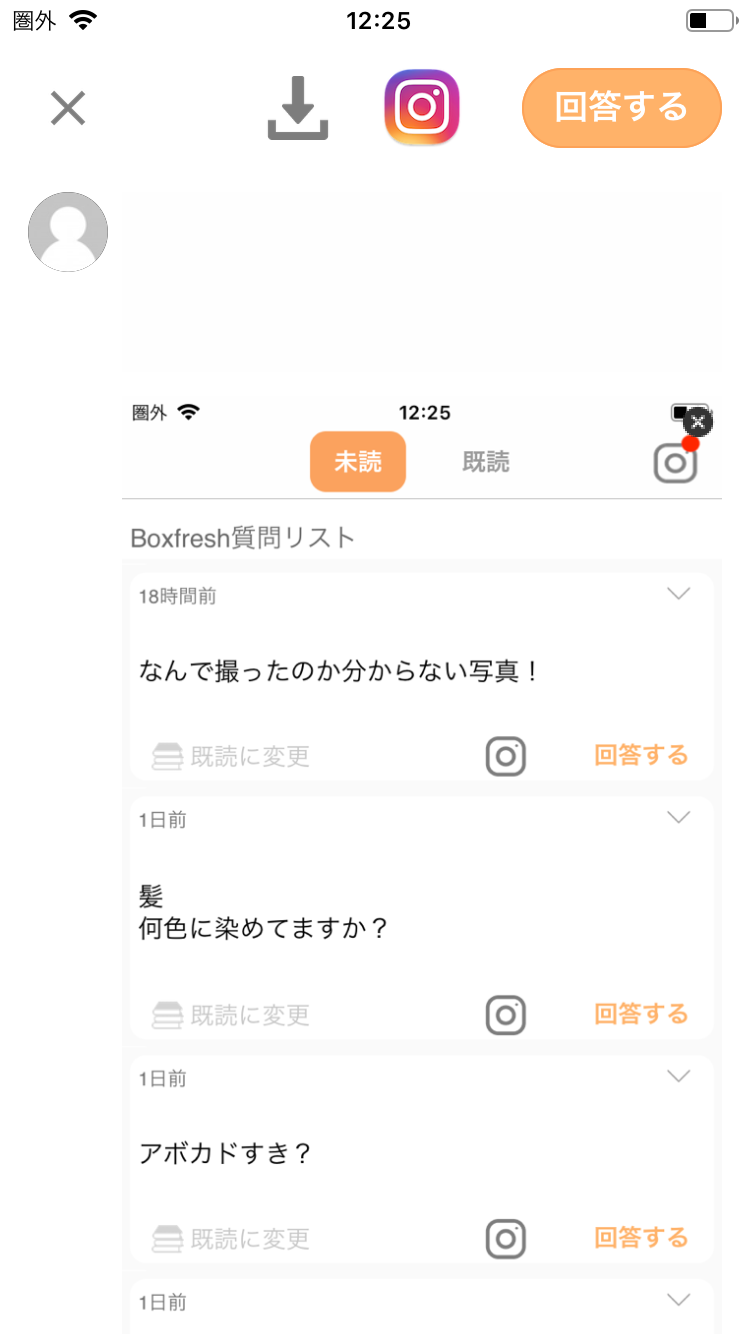
Task: Tap the orange 回答する button at top right
Action: (x=621, y=107)
